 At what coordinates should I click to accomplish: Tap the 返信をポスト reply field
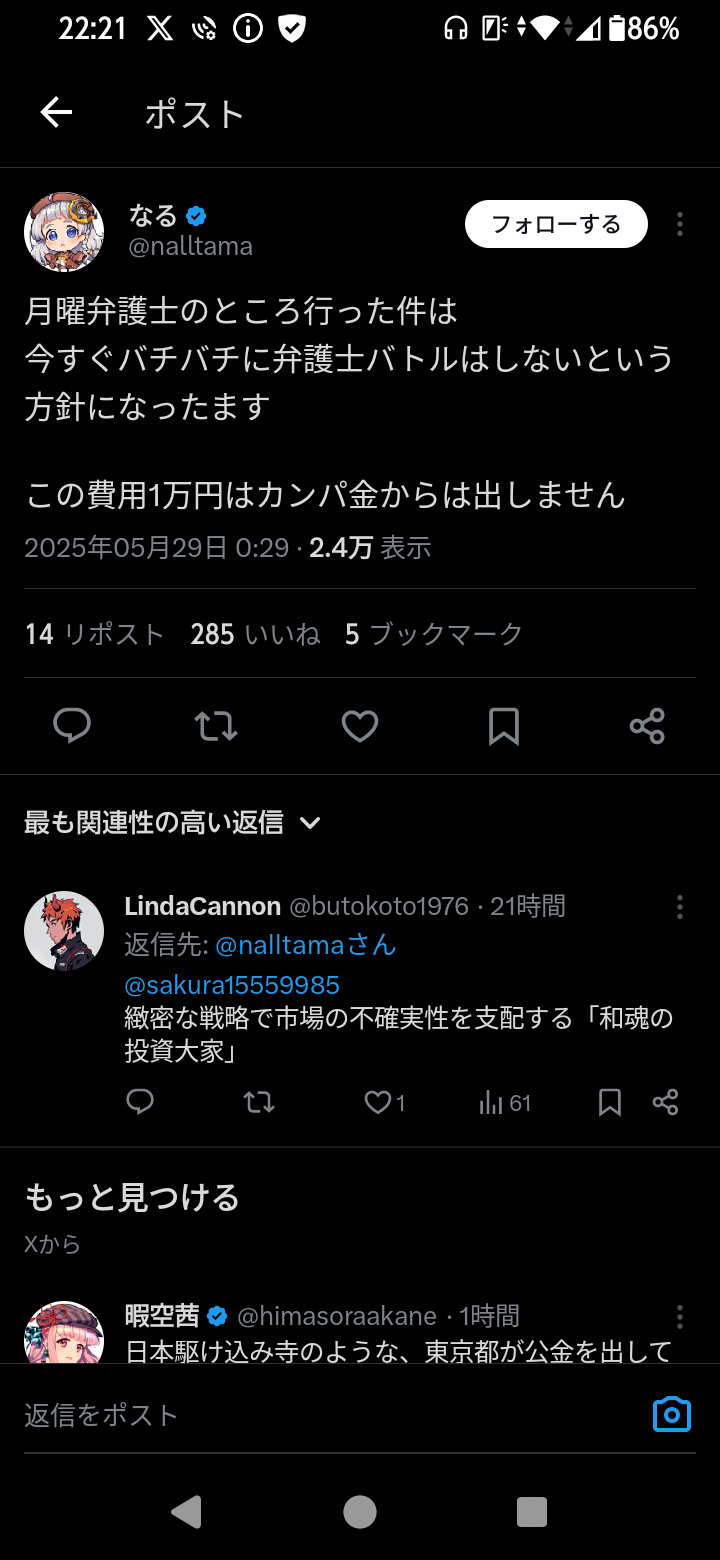[x=300, y=1414]
